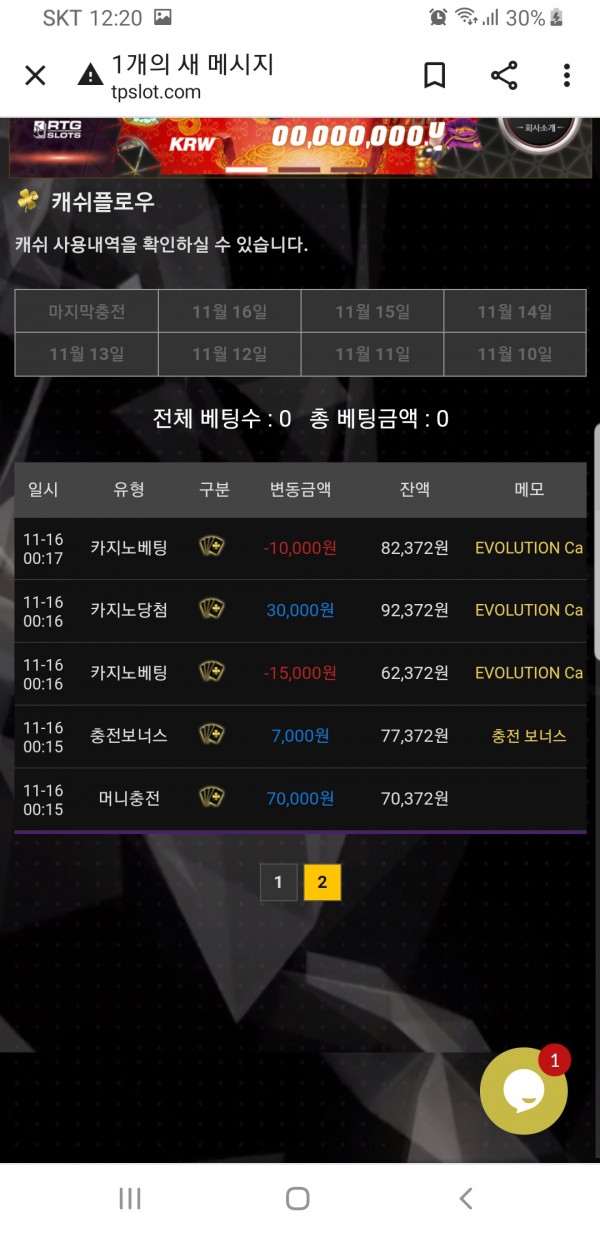The image size is (600, 1233).
Task: Show cash history for 11월 11일
Action: 372,354
